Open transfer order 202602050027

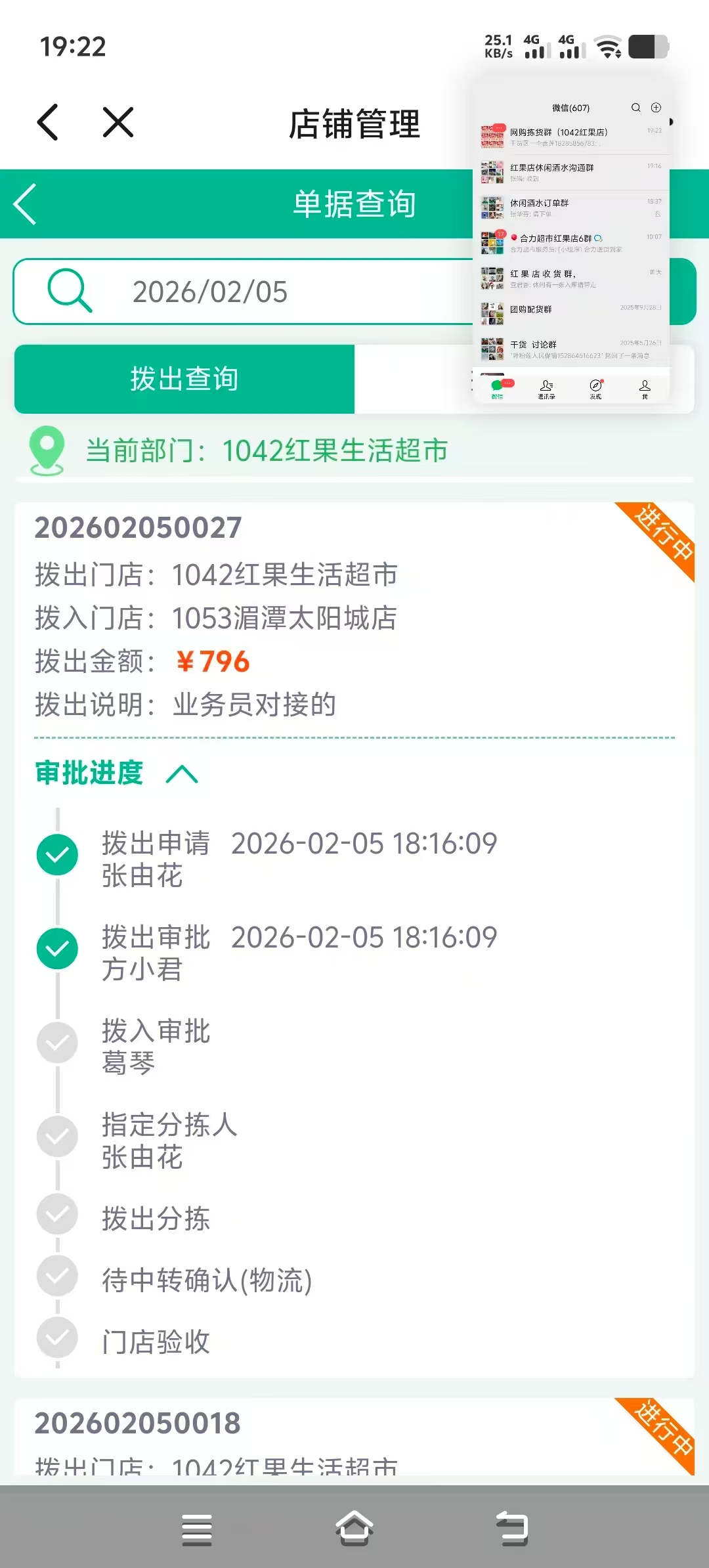click(x=139, y=528)
